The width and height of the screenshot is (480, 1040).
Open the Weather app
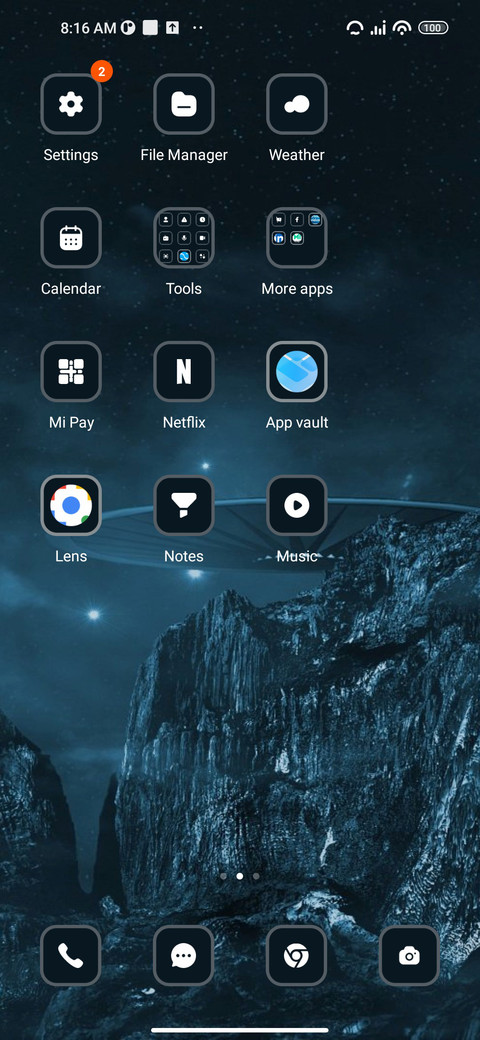(297, 104)
